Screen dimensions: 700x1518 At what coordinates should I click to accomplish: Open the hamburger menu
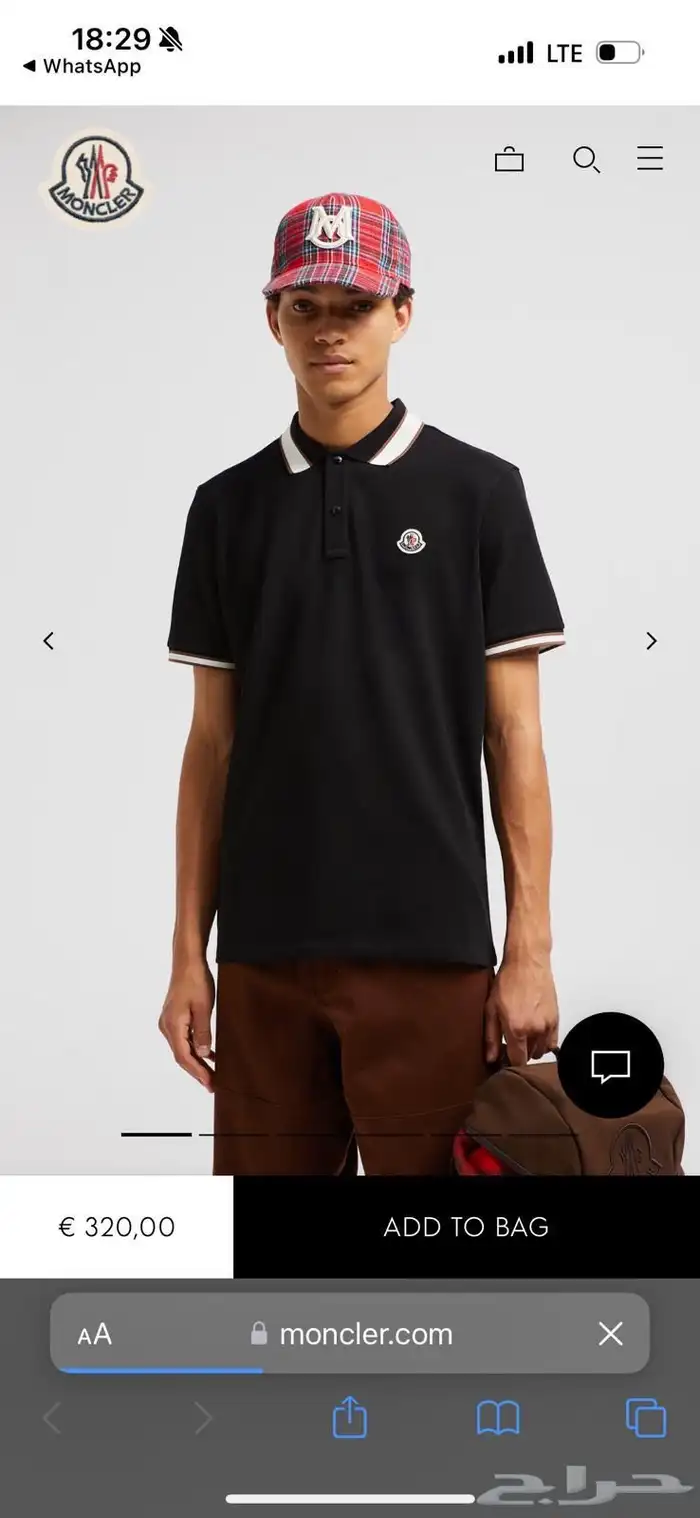pos(650,158)
